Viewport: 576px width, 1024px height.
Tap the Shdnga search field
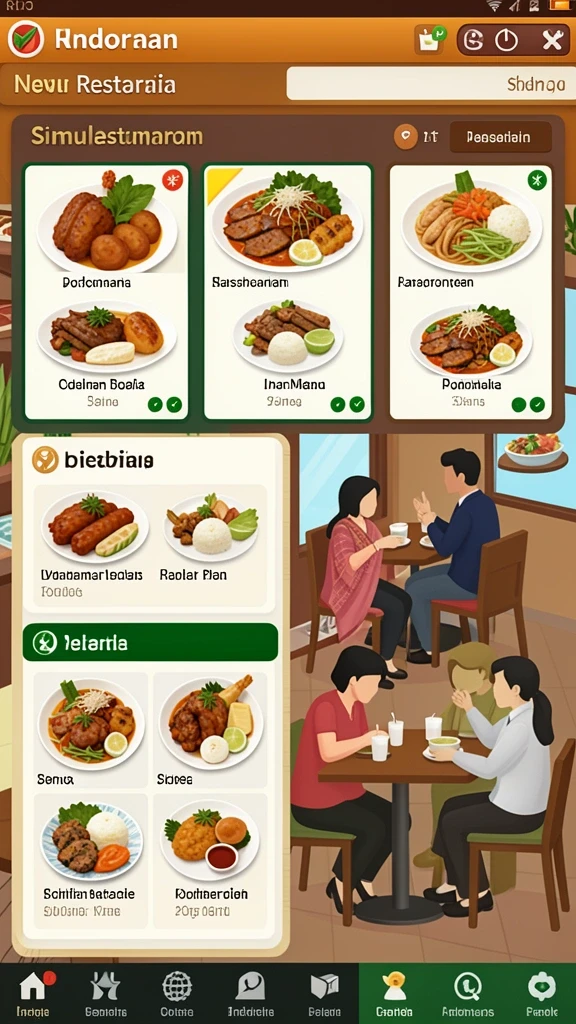(431, 84)
